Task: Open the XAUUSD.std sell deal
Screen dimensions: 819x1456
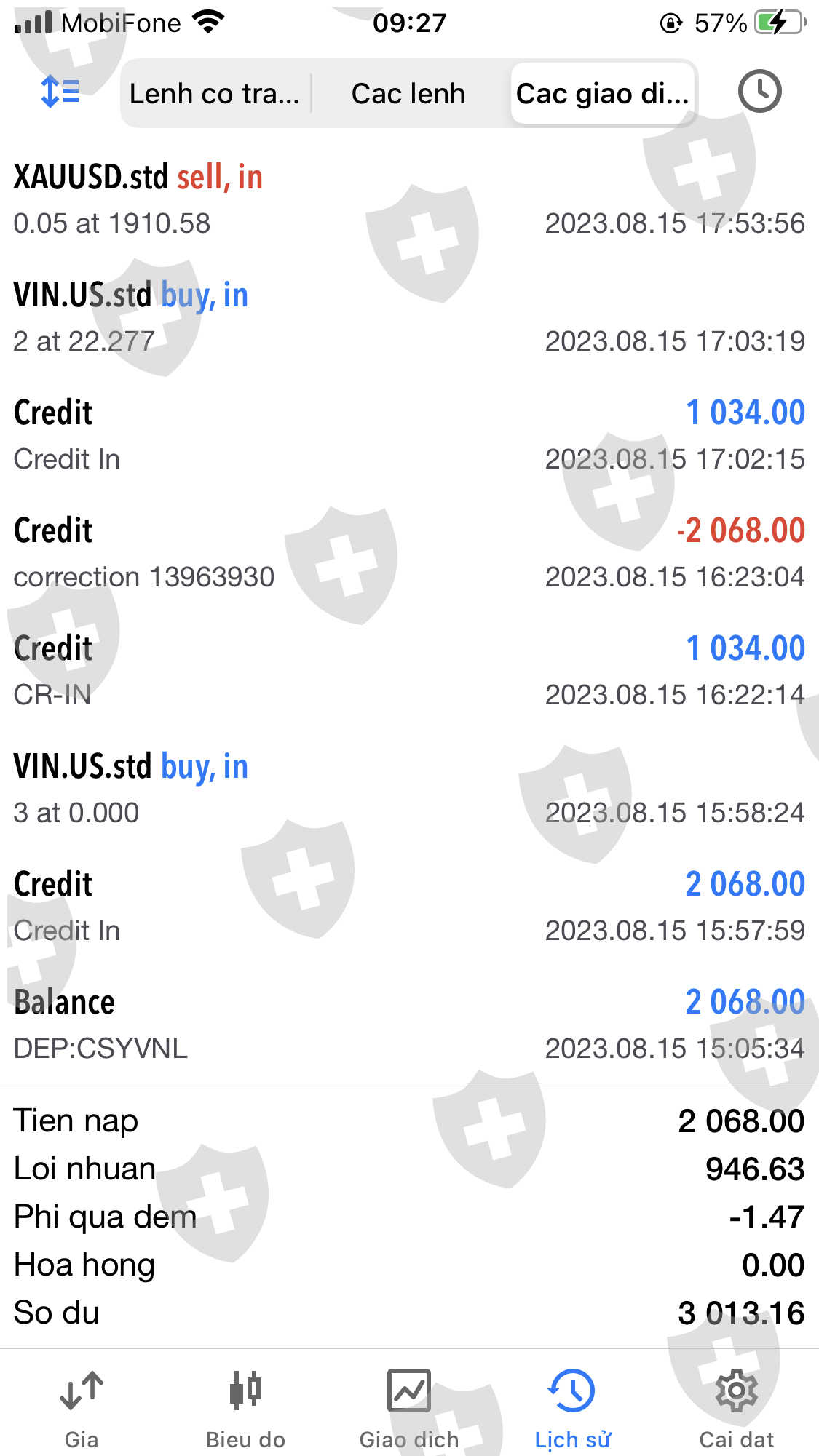Action: coord(409,199)
